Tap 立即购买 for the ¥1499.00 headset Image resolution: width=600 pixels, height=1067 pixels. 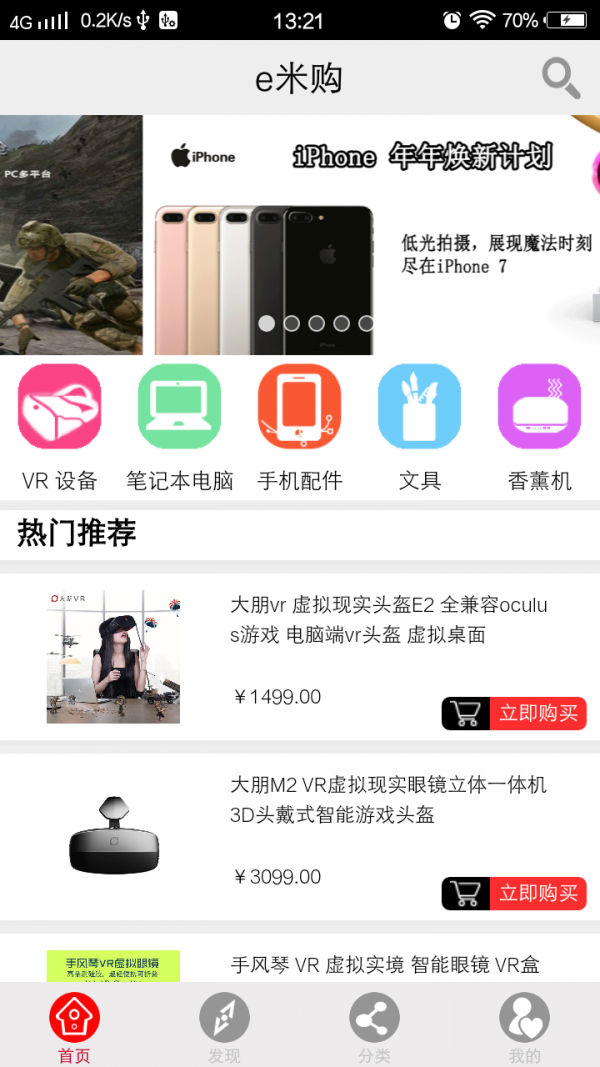click(514, 713)
